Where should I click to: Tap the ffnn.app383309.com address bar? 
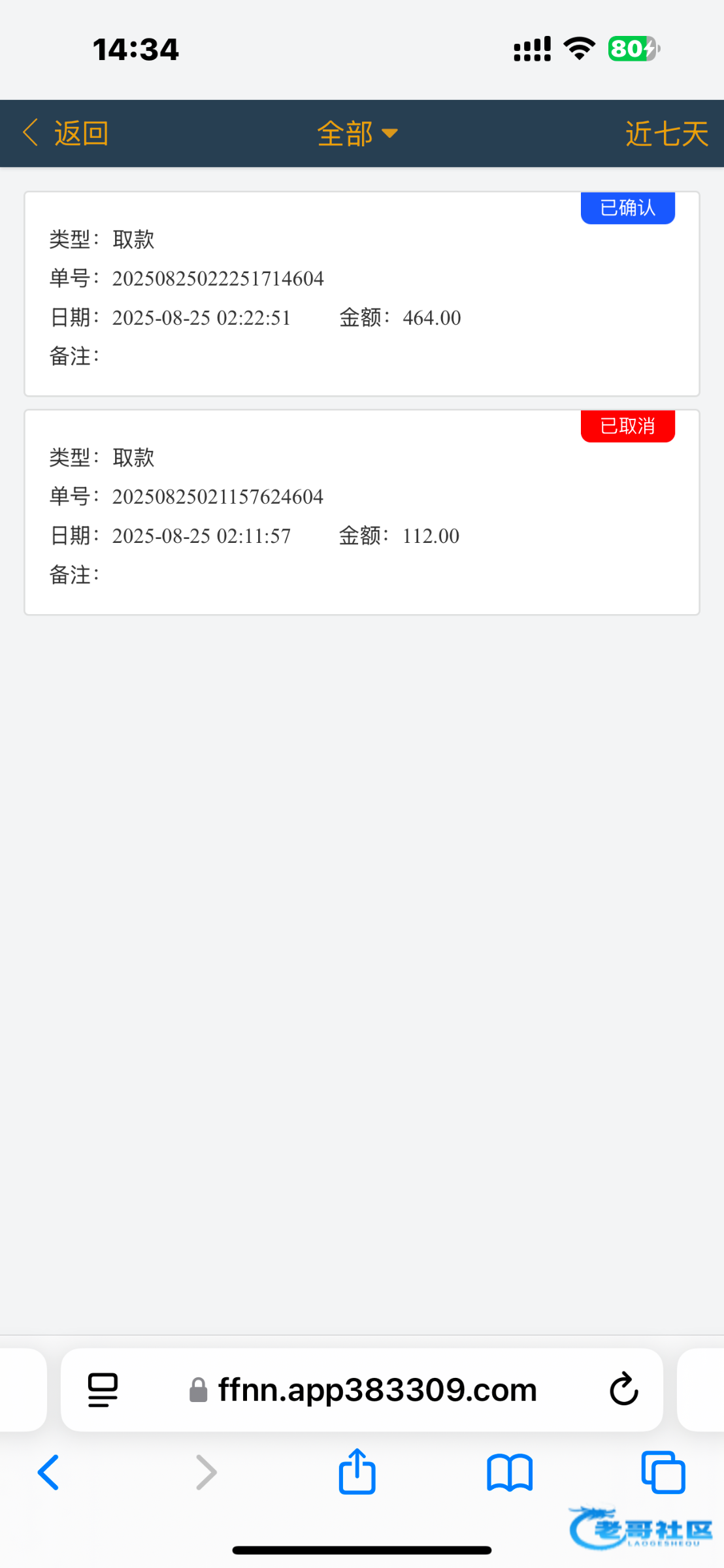pyautogui.click(x=377, y=1390)
